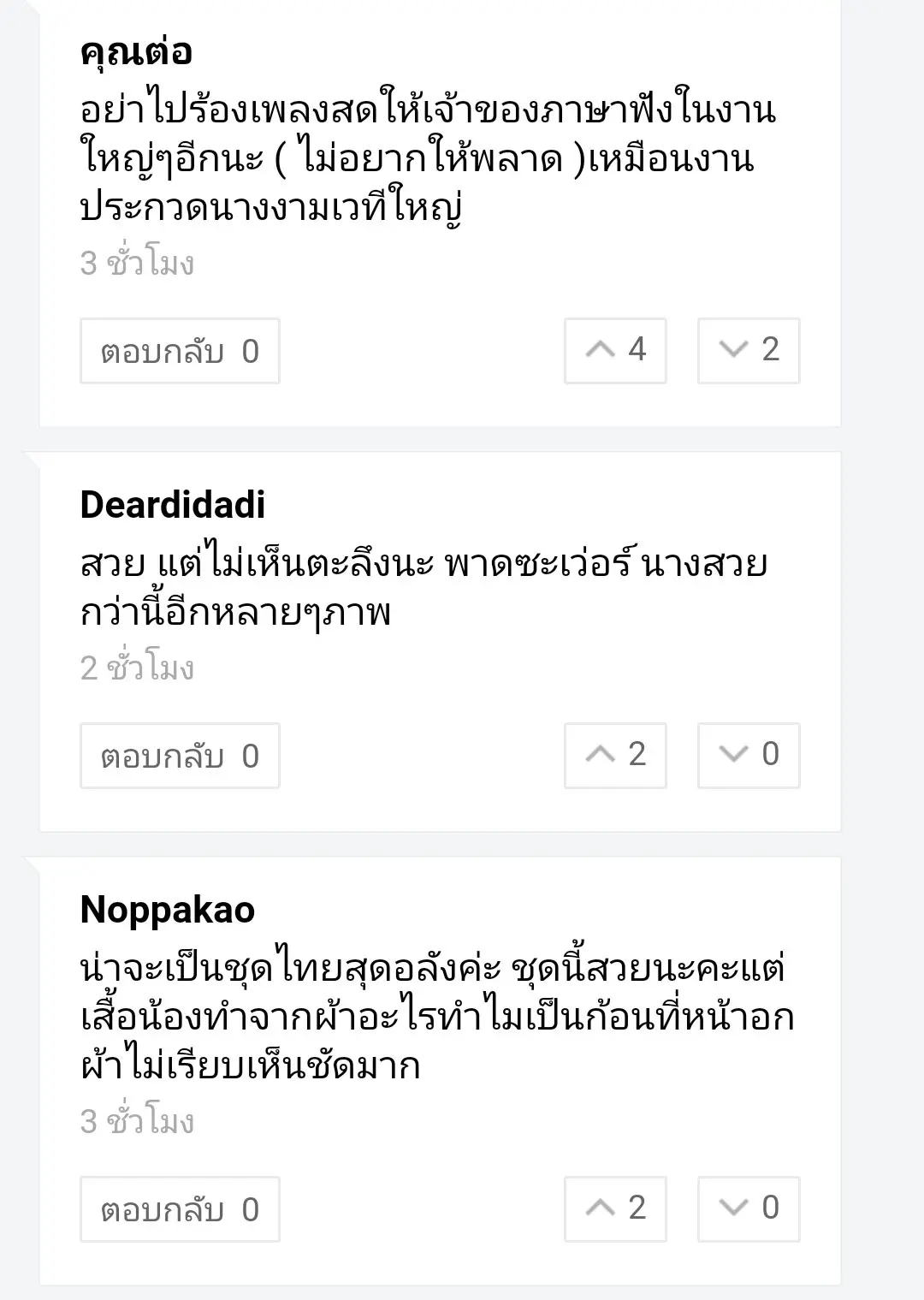Downvote คุณต่อ's comment
Viewport: 924px width, 1300px height.
click(749, 350)
